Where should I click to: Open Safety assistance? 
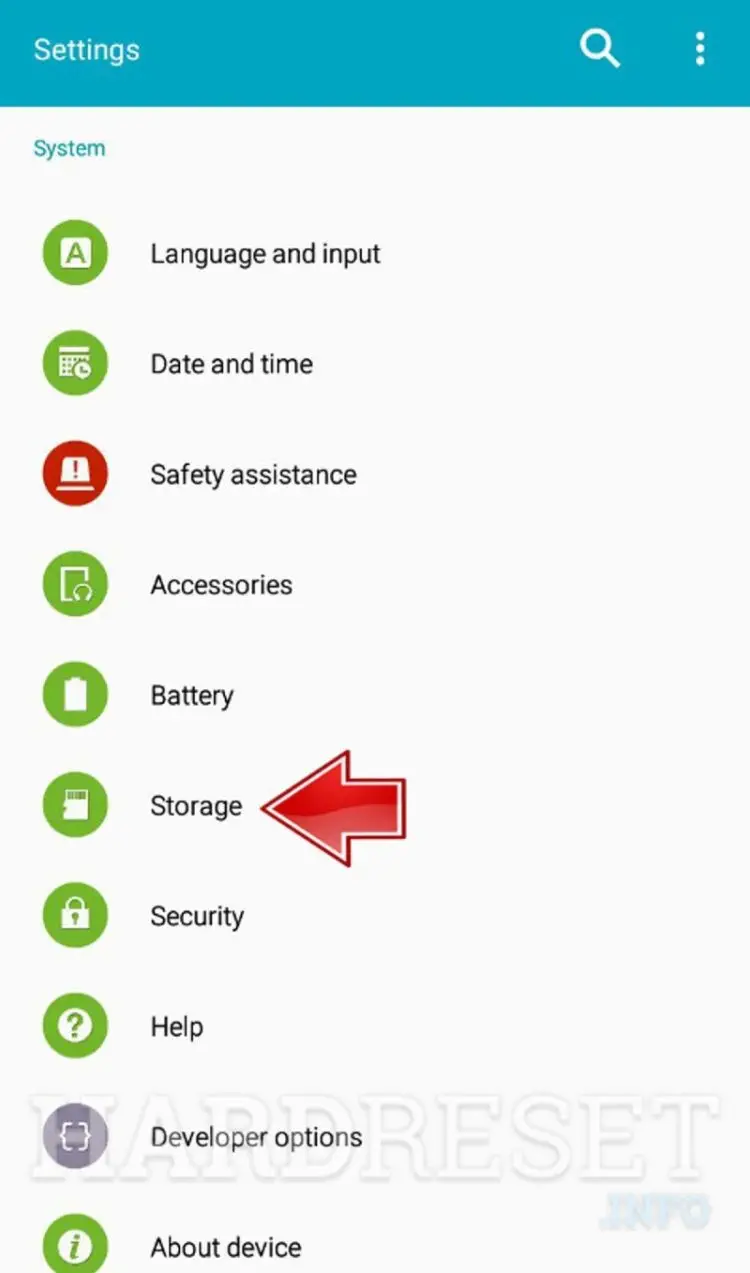[x=375, y=475]
